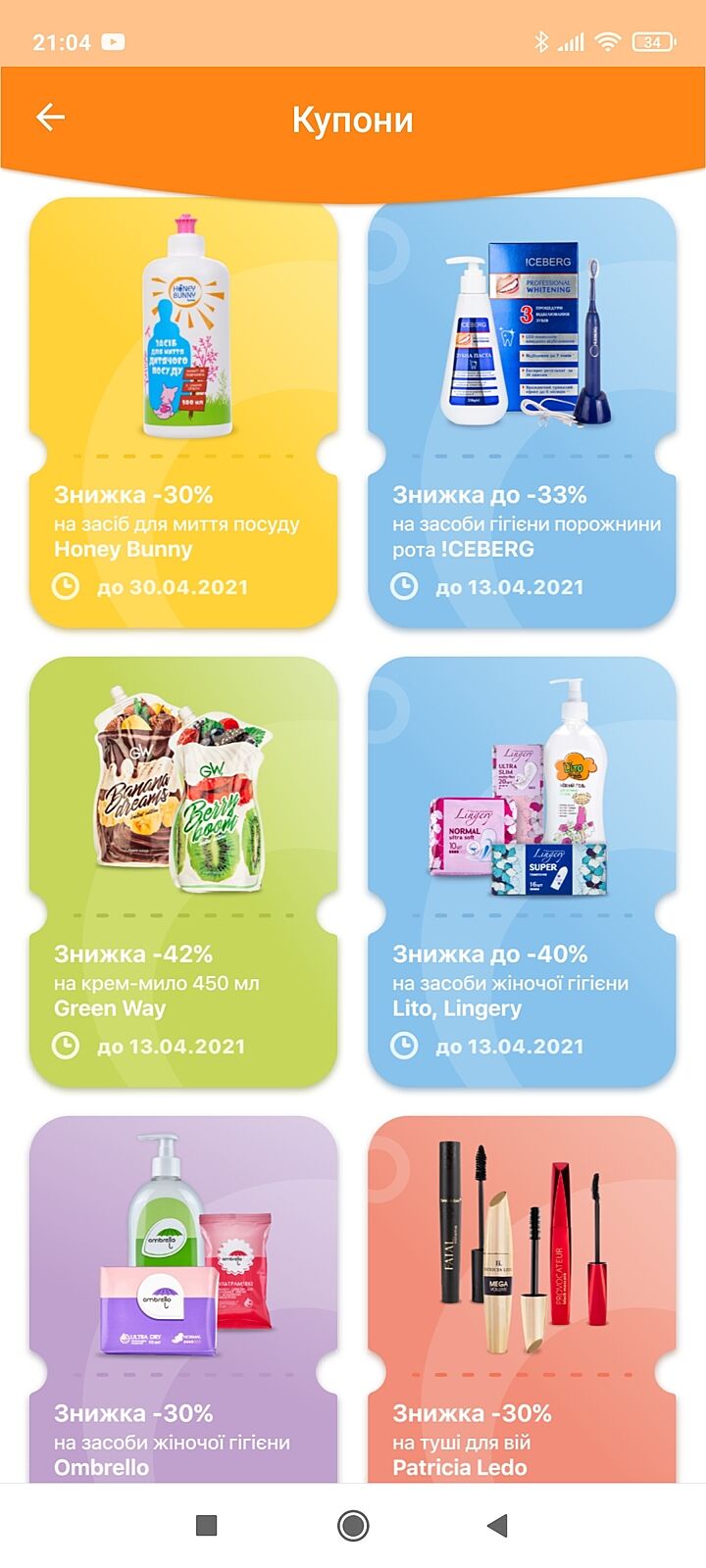Screen dimensions: 706x1568
Task: Tap the system home button
Action: point(353,1525)
